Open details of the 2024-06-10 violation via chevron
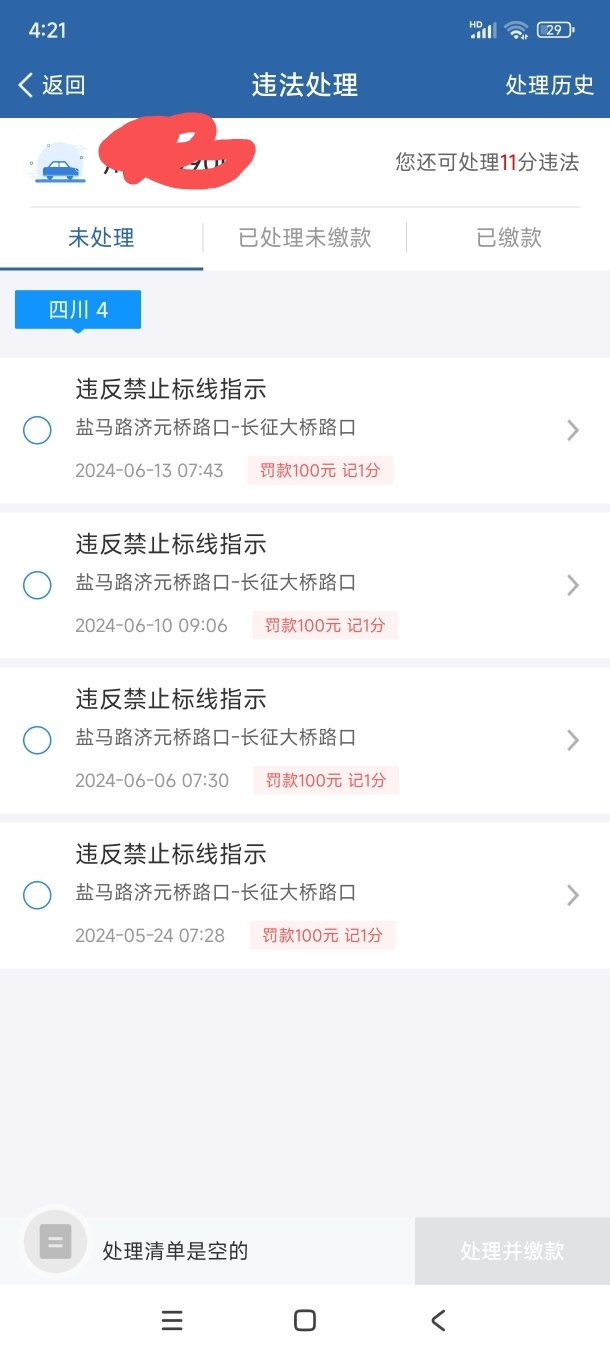The width and height of the screenshot is (610, 1356). [x=573, y=585]
